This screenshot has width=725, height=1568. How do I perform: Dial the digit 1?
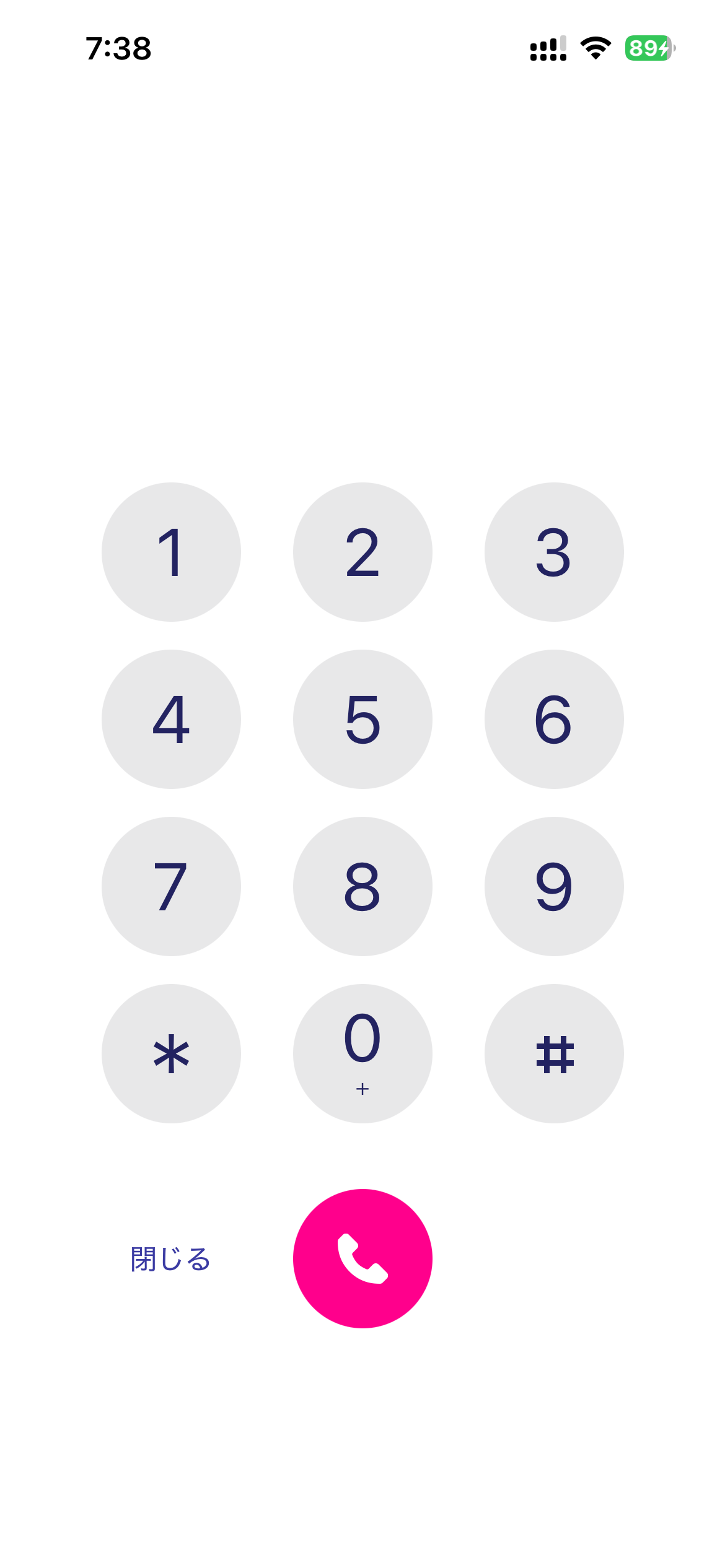click(171, 552)
